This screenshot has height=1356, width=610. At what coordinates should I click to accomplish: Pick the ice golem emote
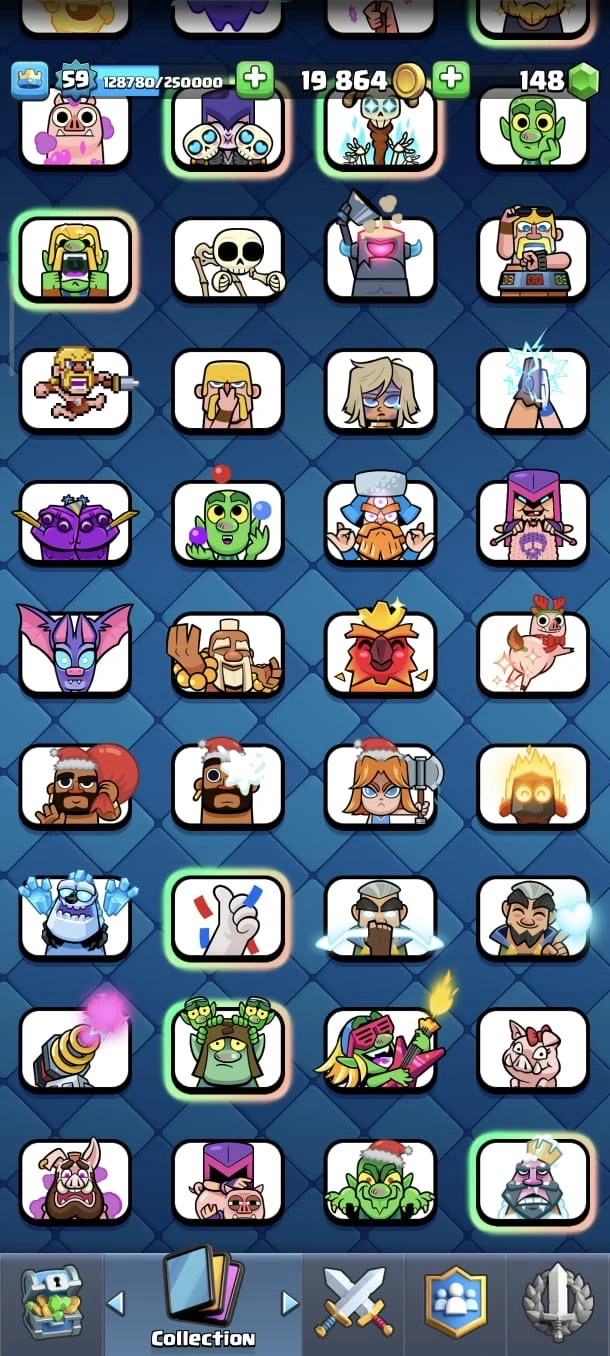point(75,918)
